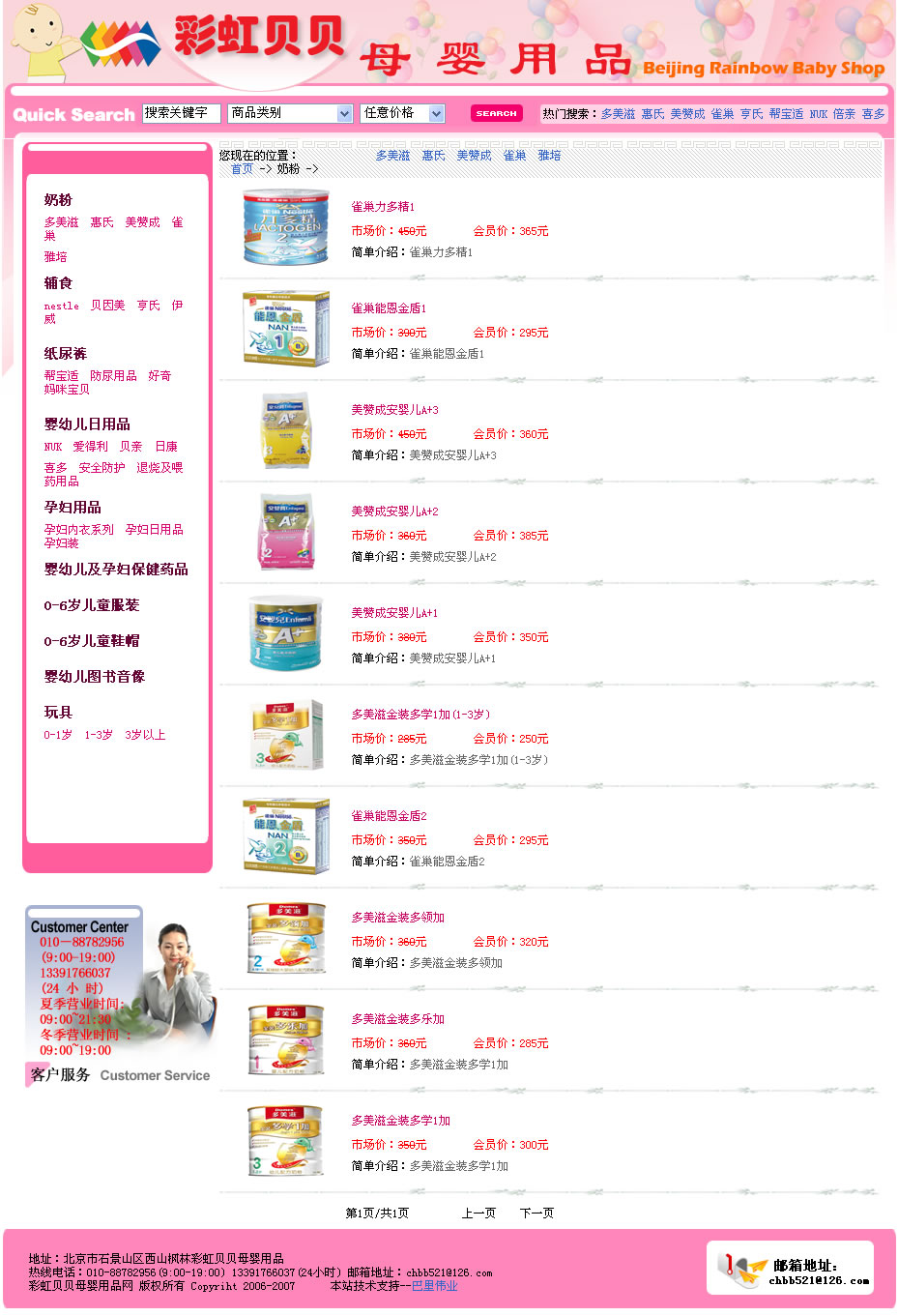
Task: Go to 下一页 next page
Action: pos(536,1214)
